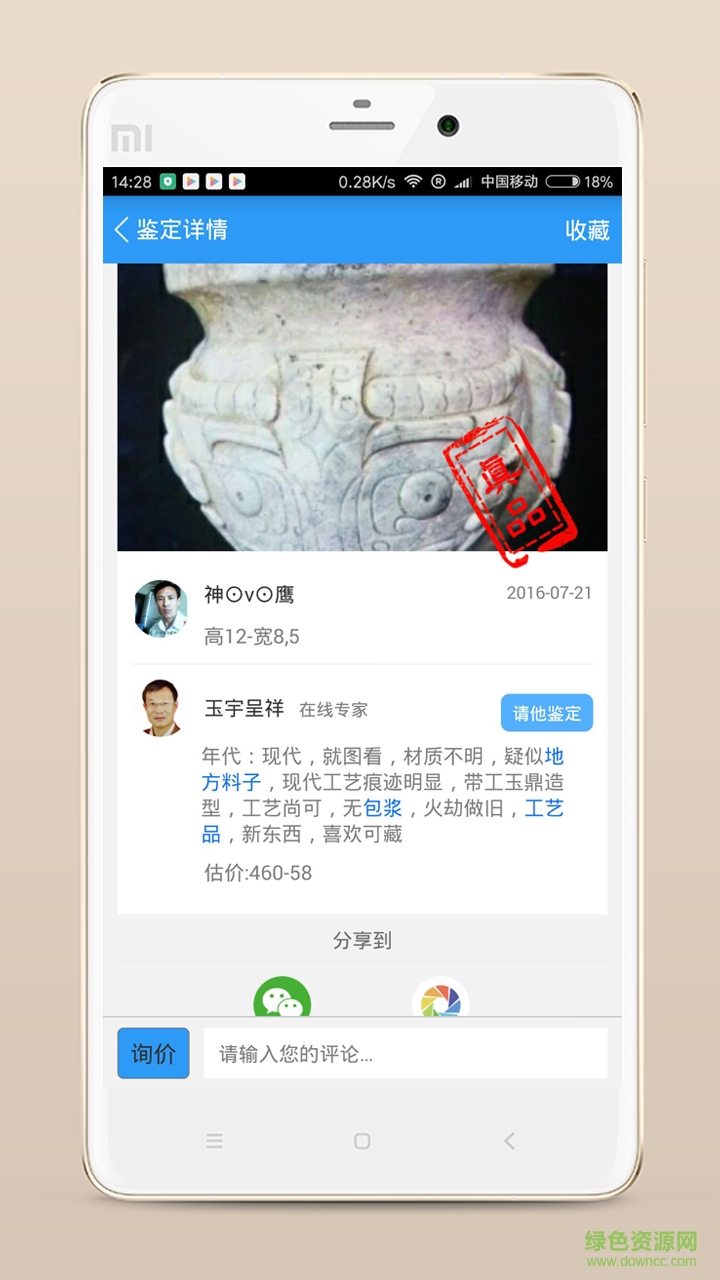Open the jade vessel photo
Image resolution: width=720 pixels, height=1280 pixels.
362,407
